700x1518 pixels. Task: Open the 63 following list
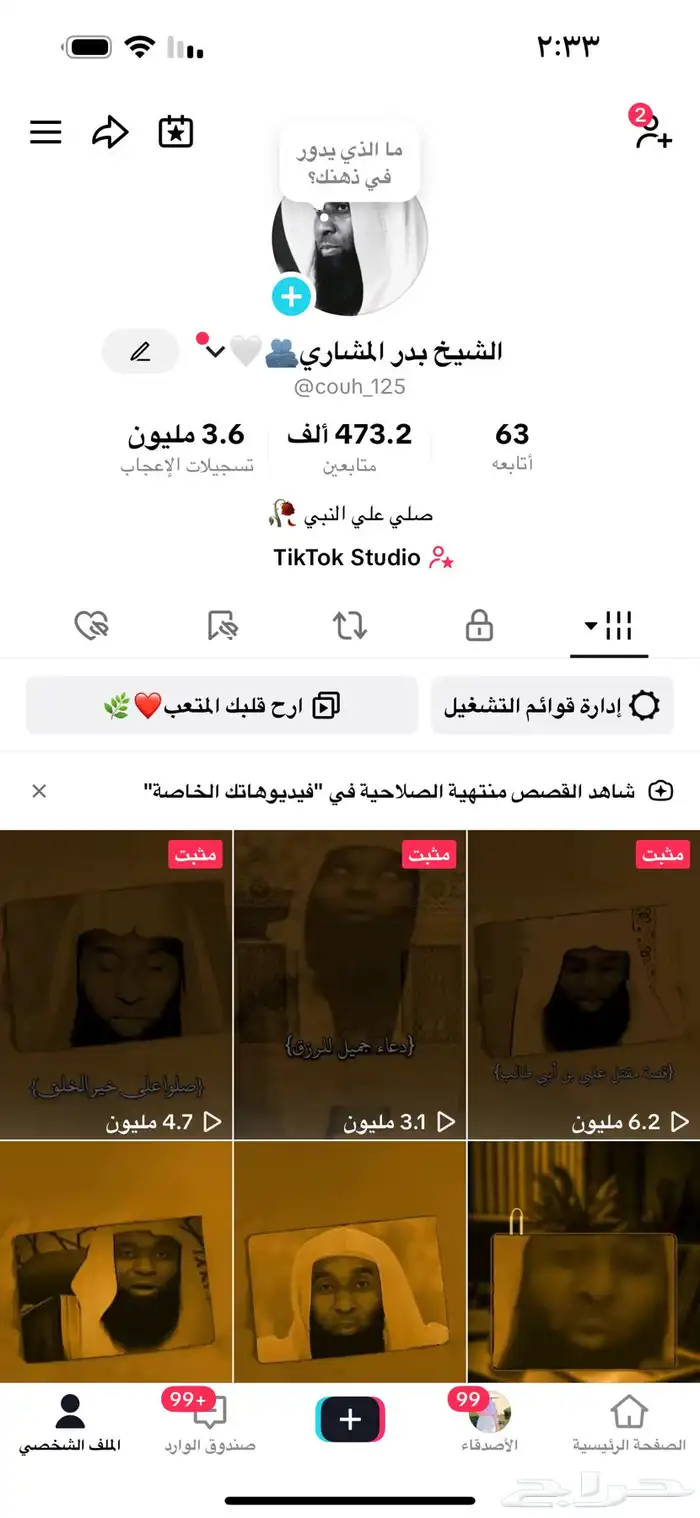pyautogui.click(x=512, y=446)
